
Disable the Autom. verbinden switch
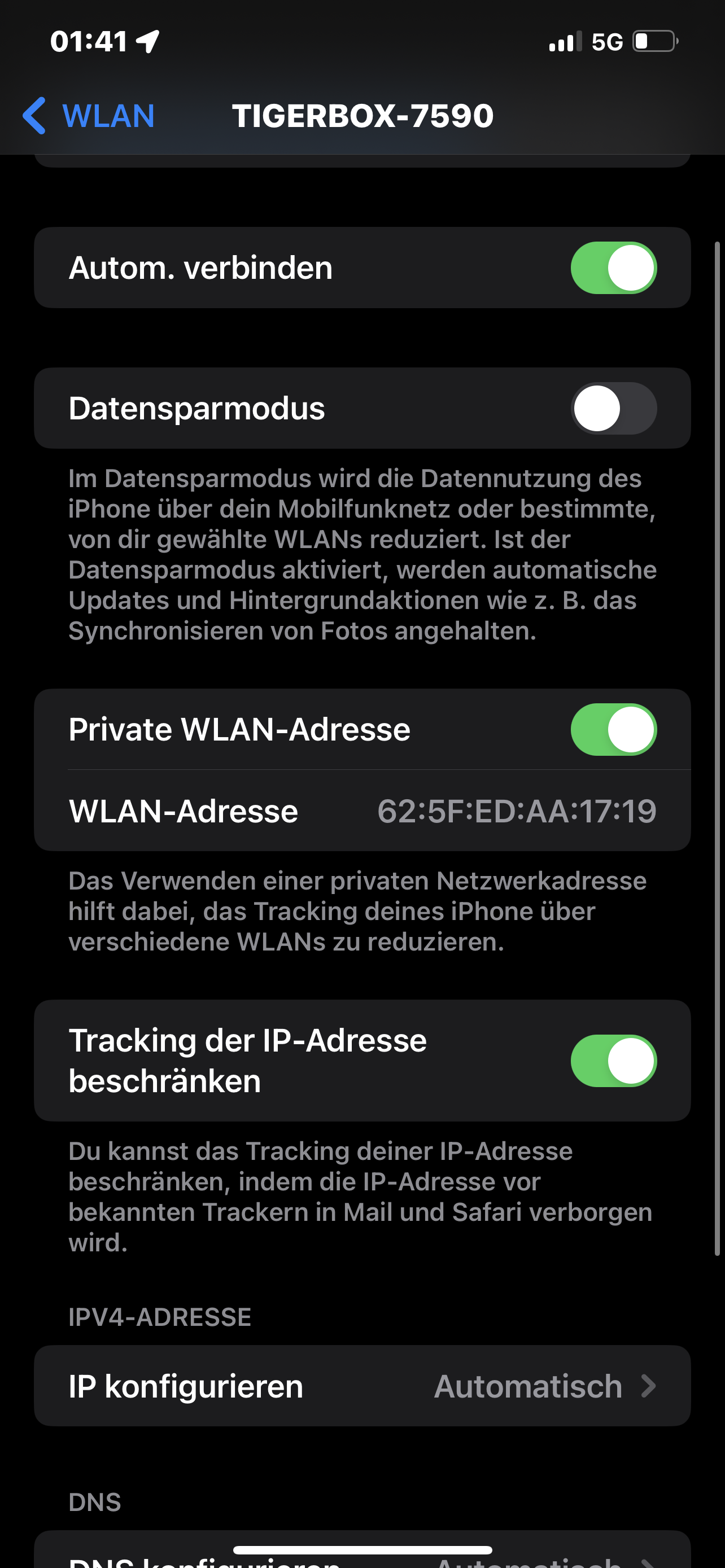click(x=613, y=268)
